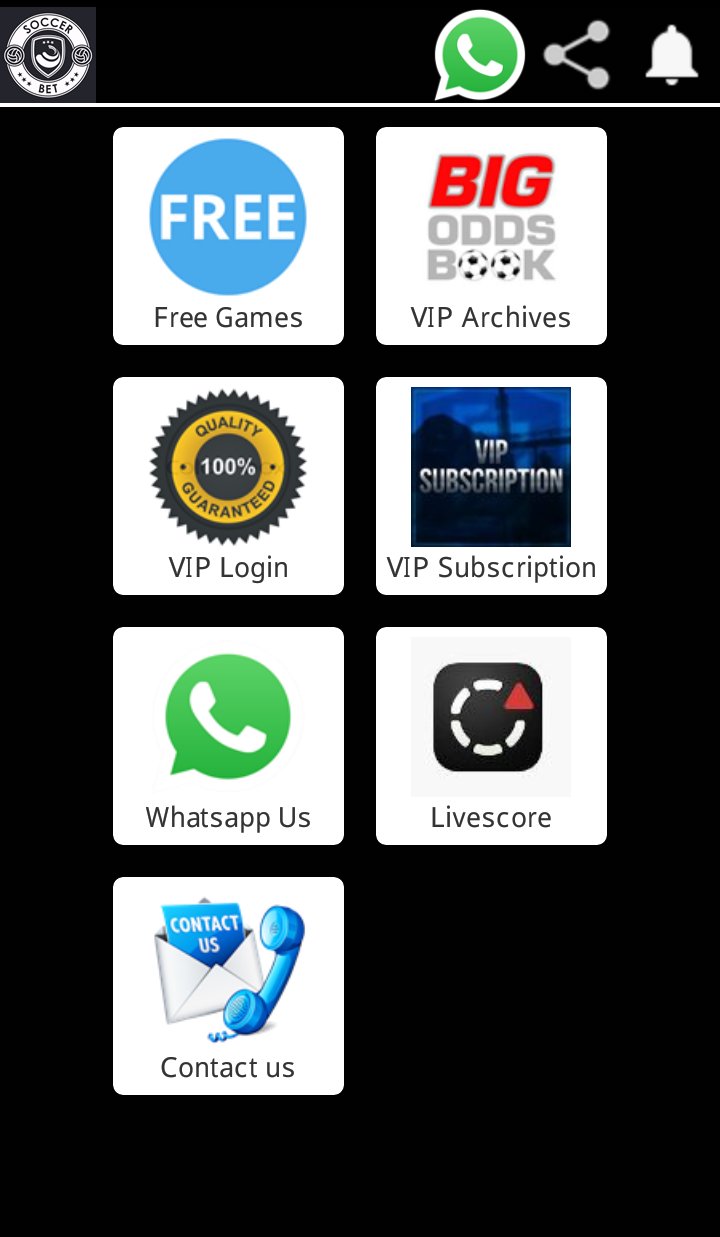Open the VIP Archives section

[x=491, y=236]
